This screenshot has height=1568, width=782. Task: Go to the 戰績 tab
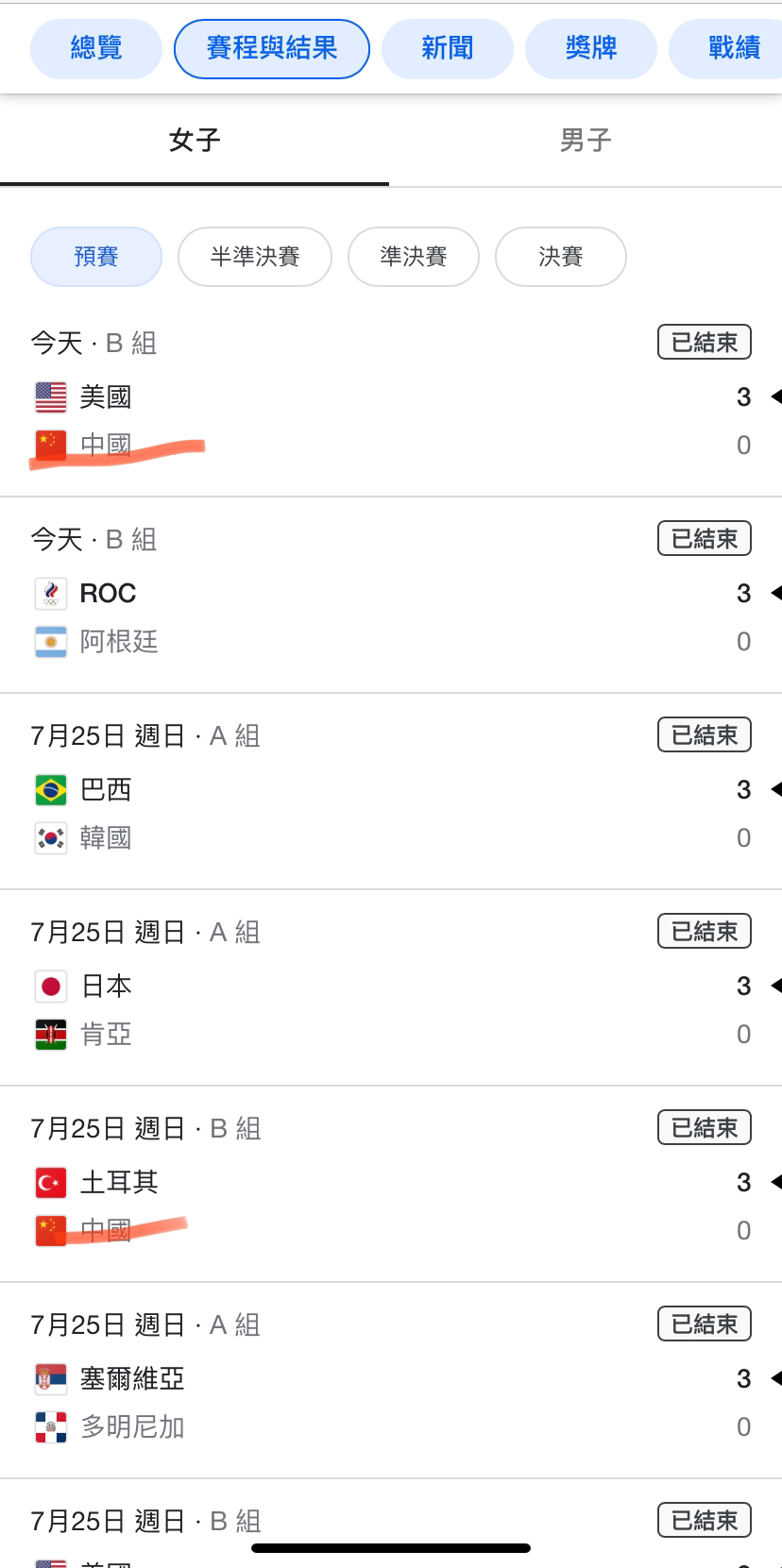pyautogui.click(x=725, y=48)
